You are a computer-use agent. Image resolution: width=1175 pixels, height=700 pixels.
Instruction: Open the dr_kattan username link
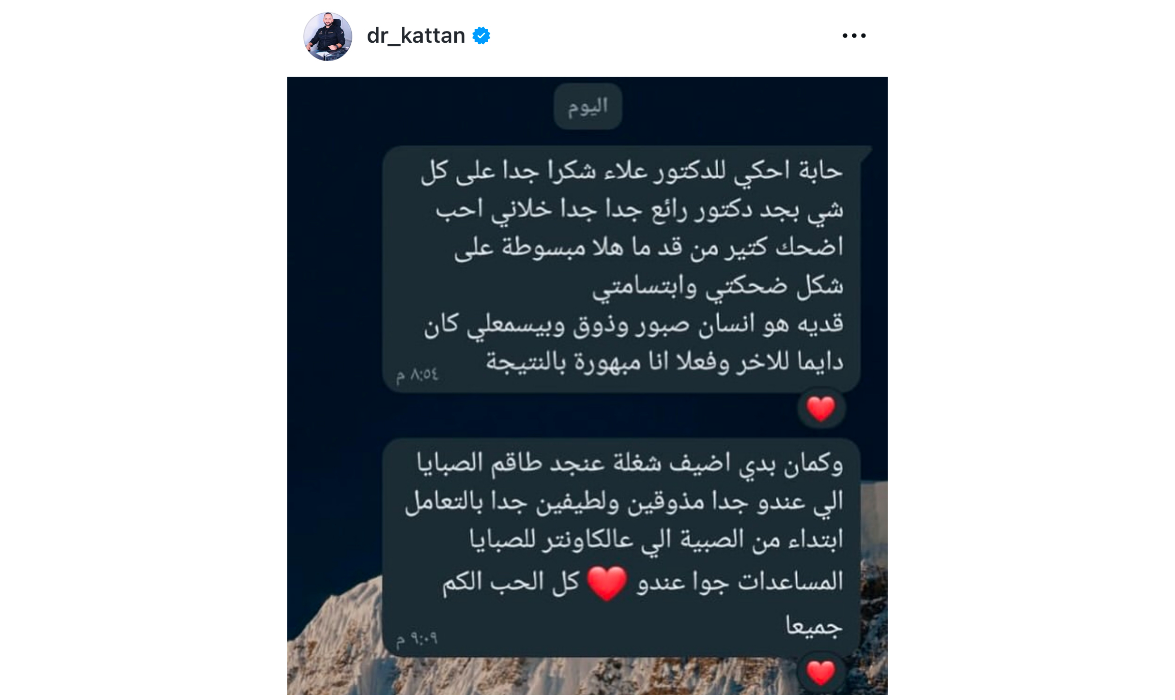click(416, 36)
